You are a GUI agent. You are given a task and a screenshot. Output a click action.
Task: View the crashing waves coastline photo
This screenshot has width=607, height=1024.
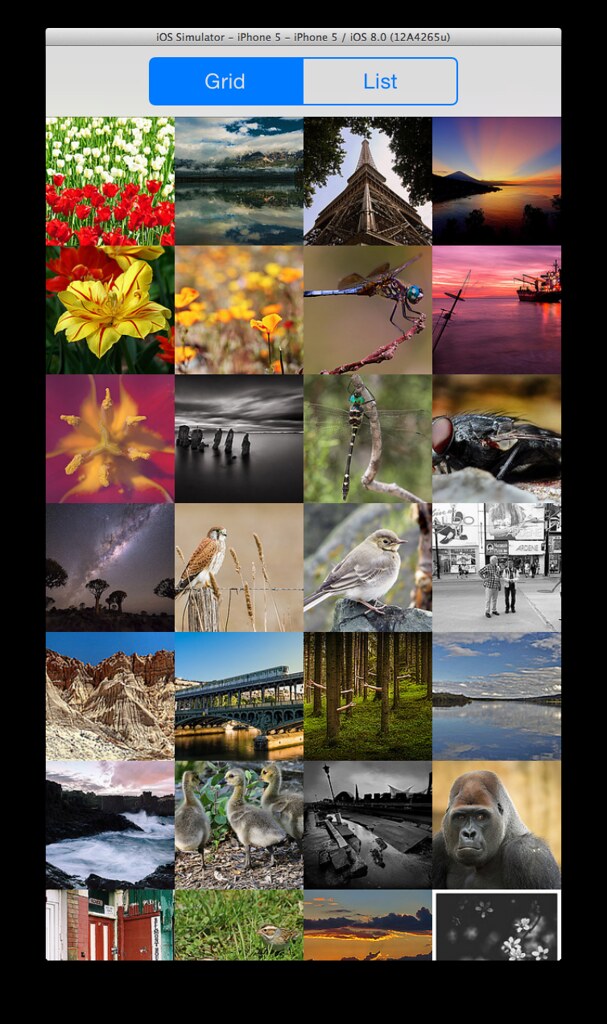[x=110, y=825]
